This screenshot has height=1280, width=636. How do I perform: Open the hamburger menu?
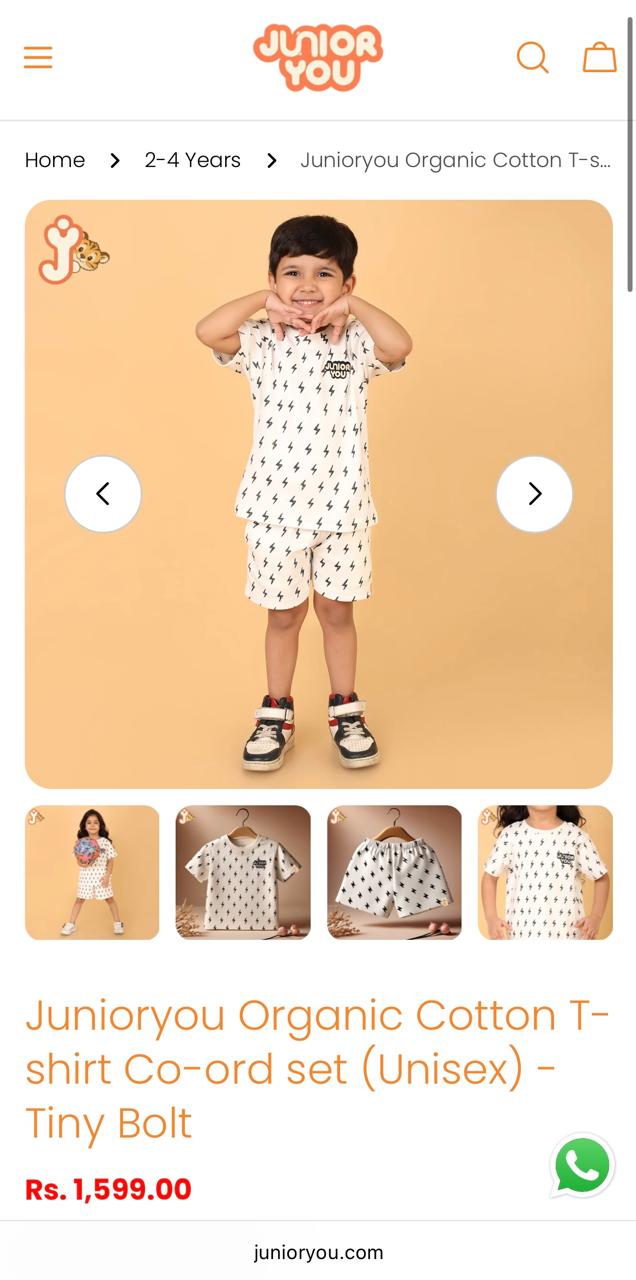pyautogui.click(x=38, y=58)
